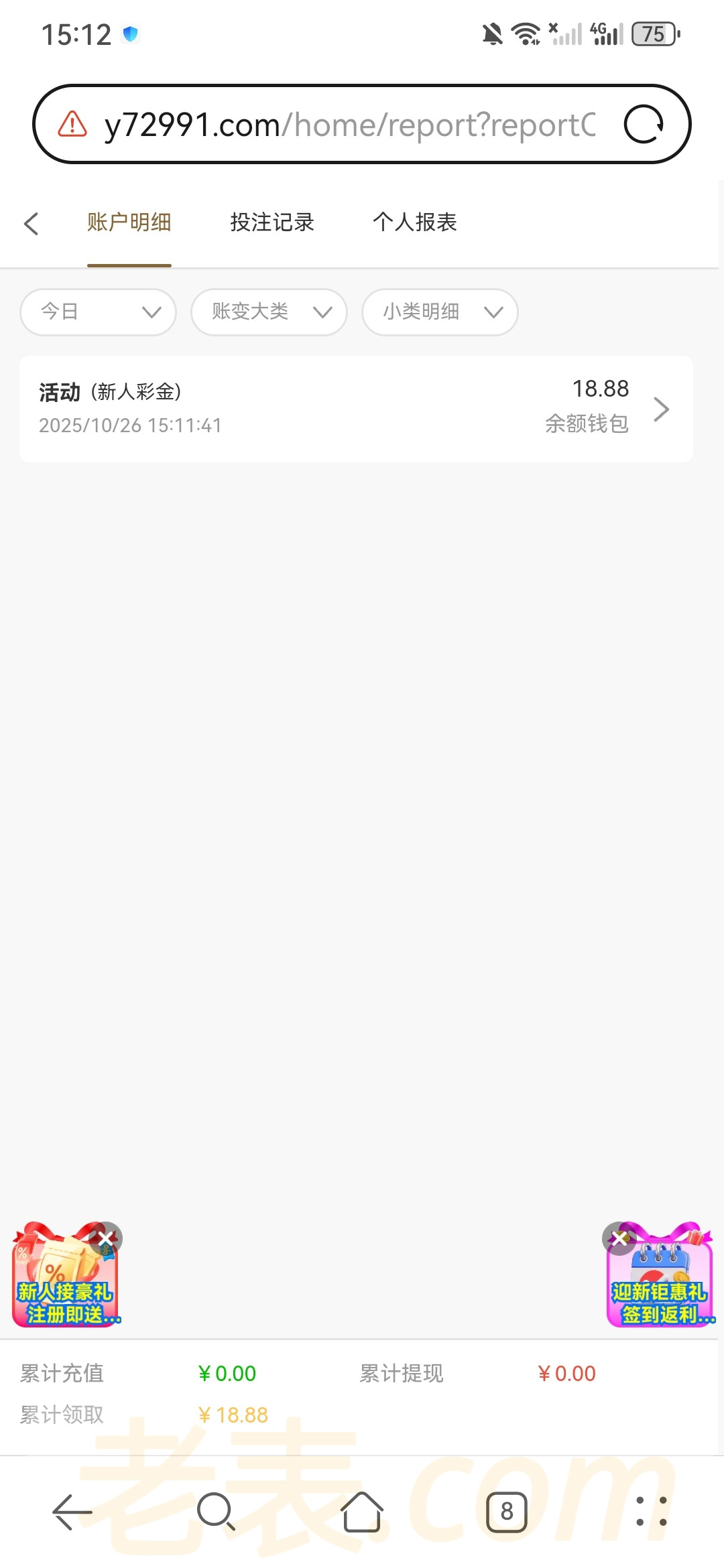Open the browser four-dot menu

pyautogui.click(x=652, y=1512)
